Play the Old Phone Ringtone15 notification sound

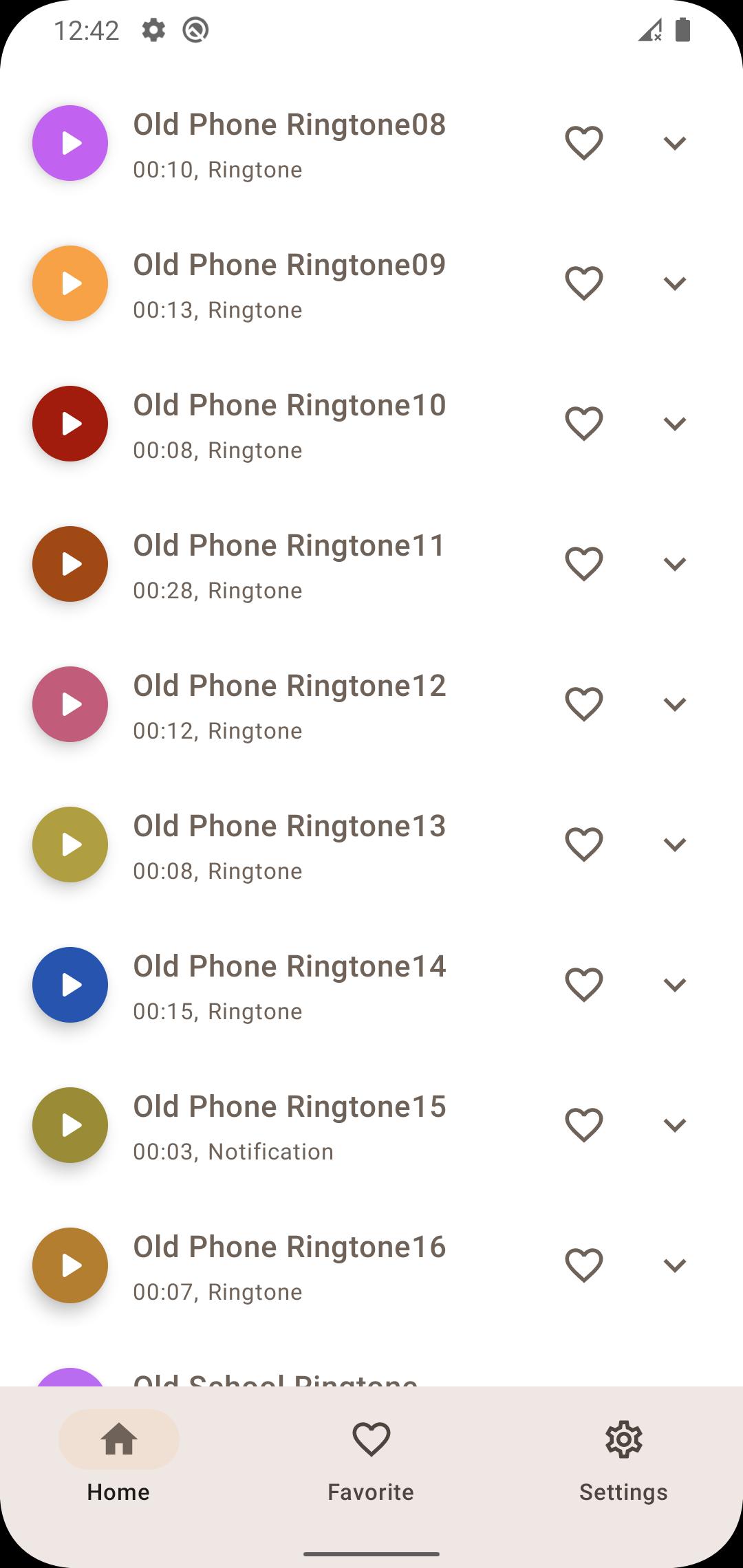point(70,1125)
